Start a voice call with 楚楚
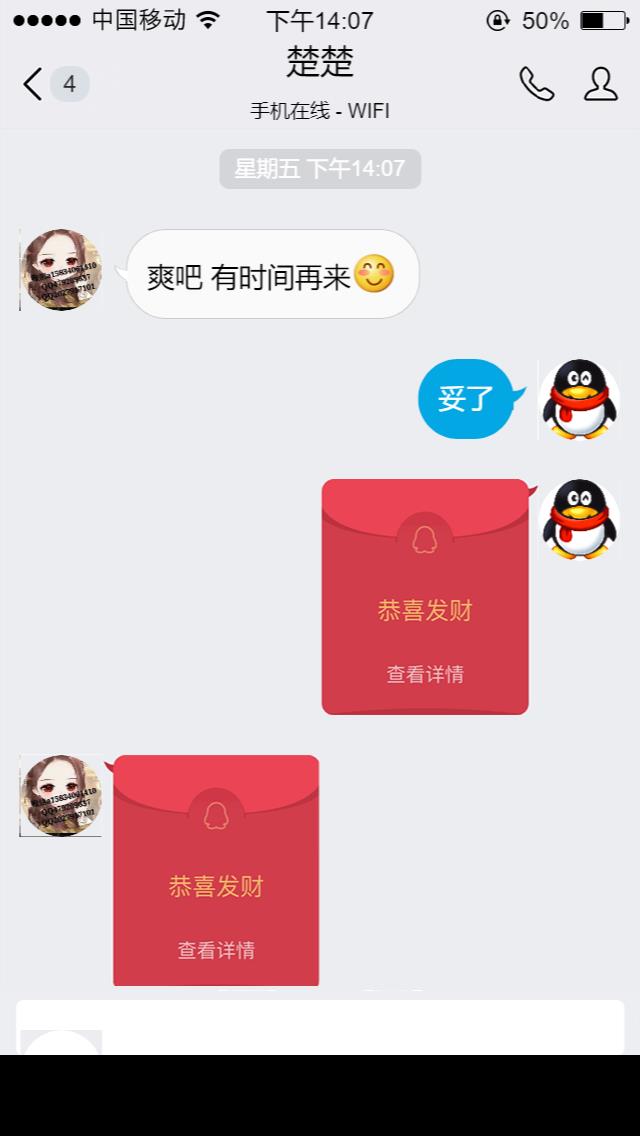Image resolution: width=640 pixels, height=1136 pixels. coord(536,84)
